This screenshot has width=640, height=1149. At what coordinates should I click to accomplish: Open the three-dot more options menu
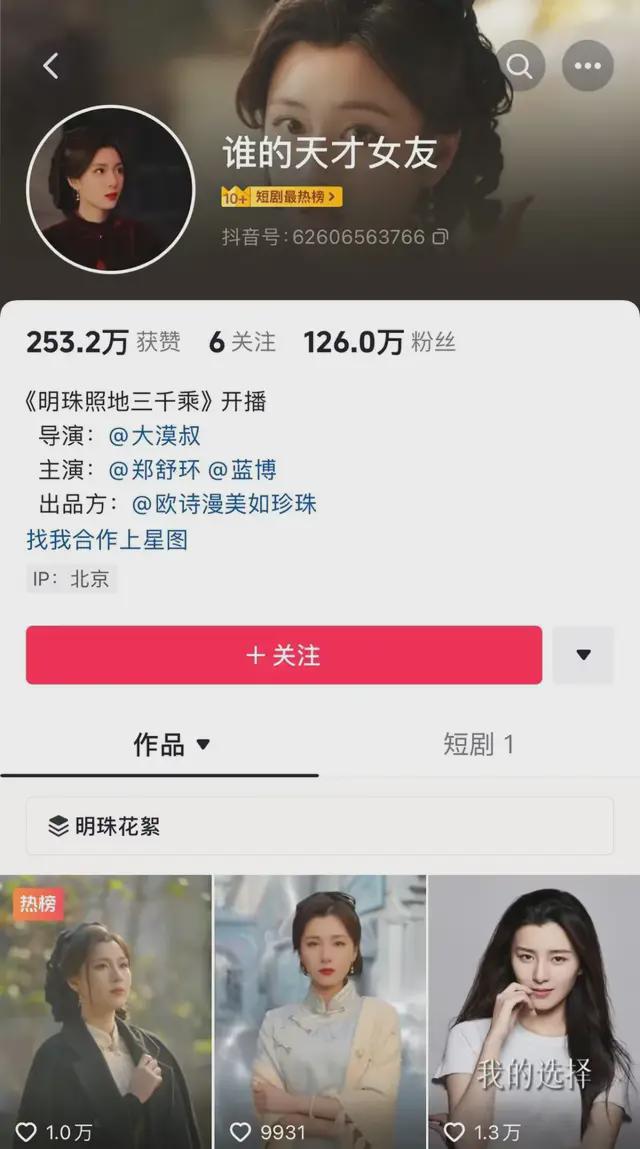[587, 66]
